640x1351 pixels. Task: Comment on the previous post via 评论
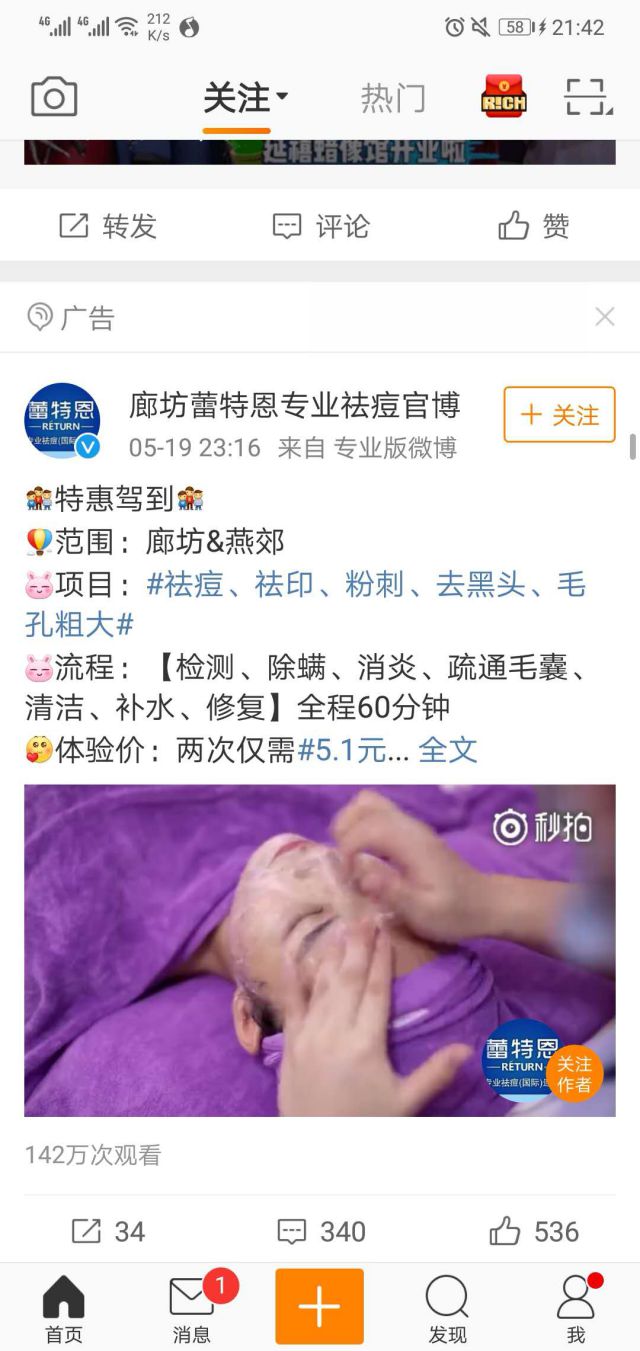[x=321, y=226]
